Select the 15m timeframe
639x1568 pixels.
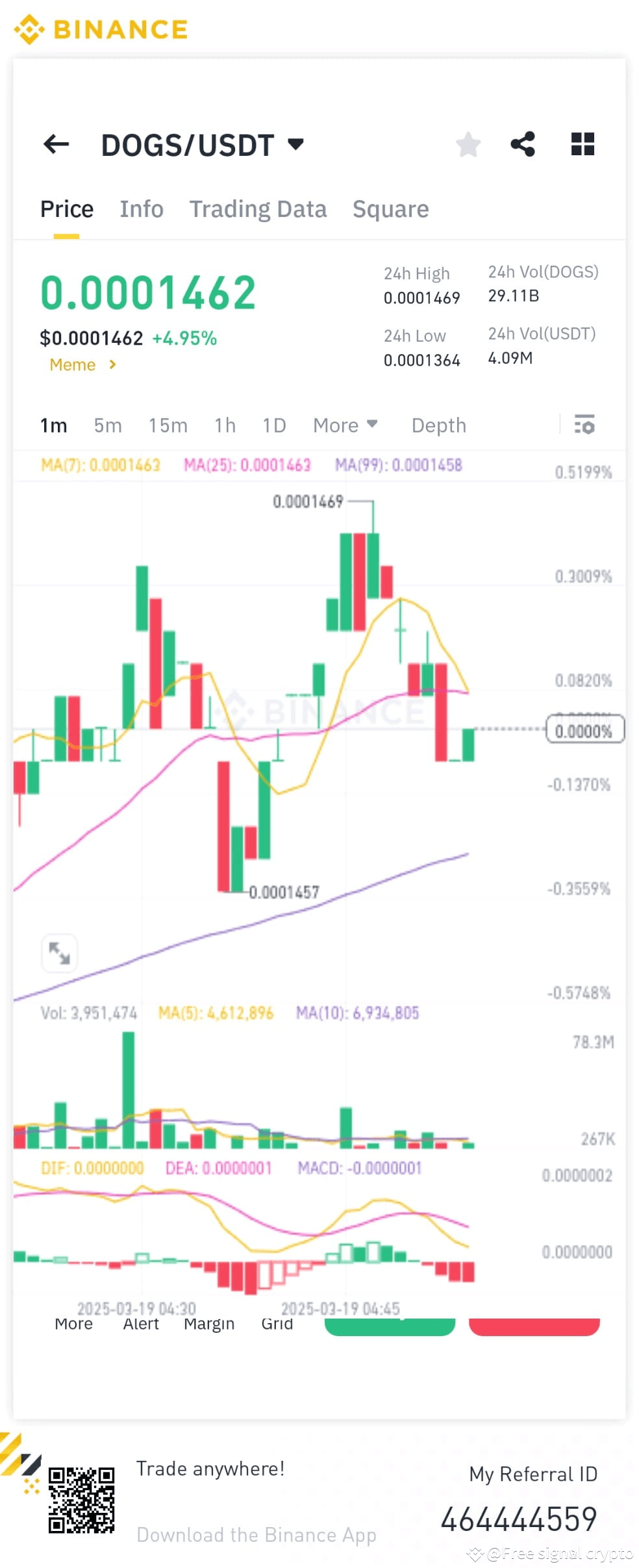168,425
